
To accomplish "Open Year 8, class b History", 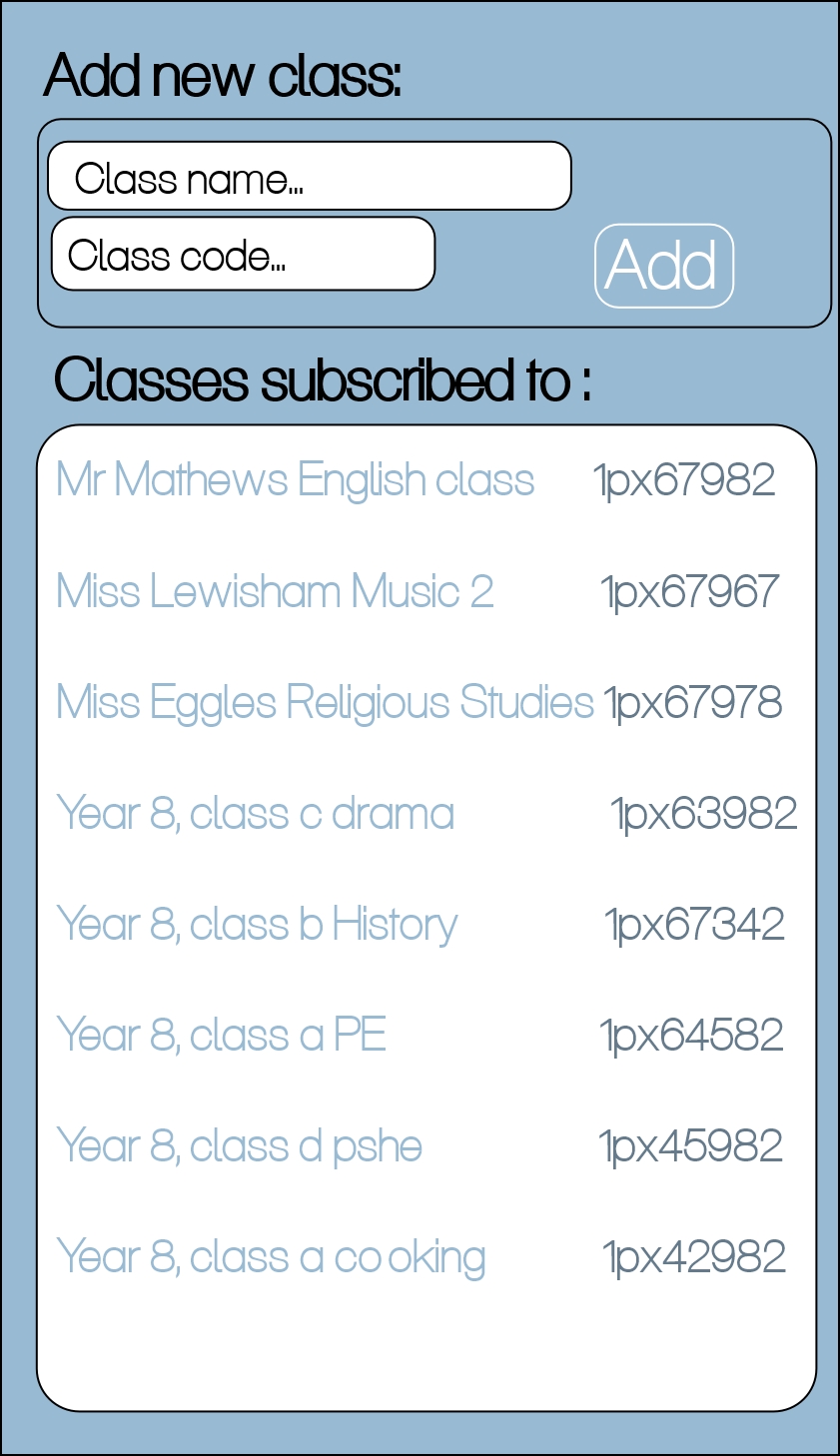I will point(258,925).
